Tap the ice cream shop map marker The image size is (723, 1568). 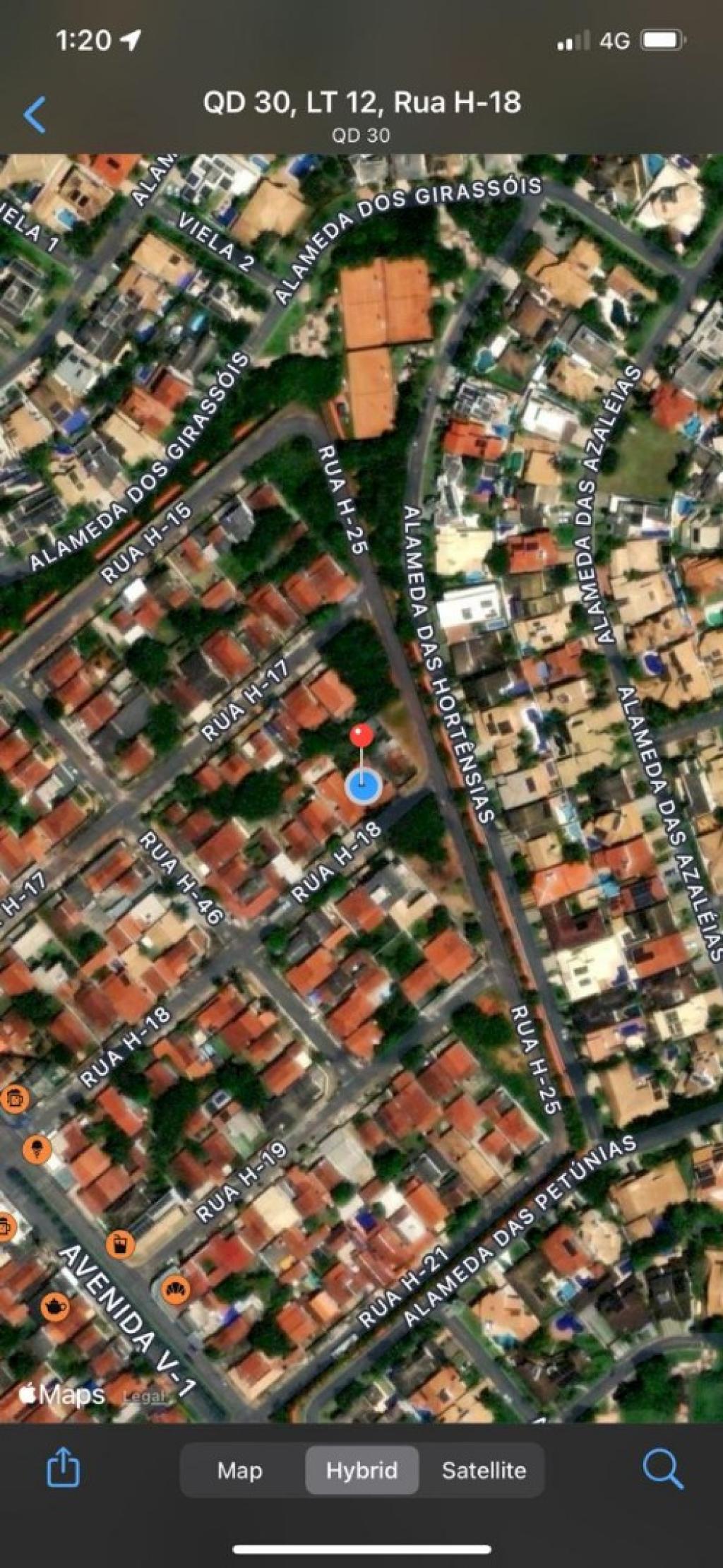(37, 1151)
